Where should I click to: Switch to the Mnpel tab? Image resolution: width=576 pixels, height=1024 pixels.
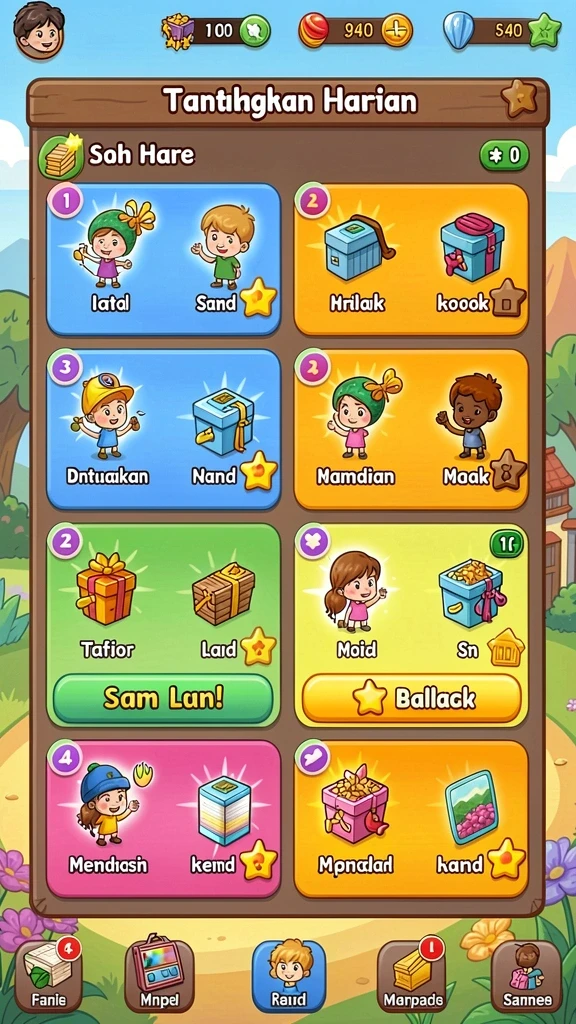coord(159,976)
